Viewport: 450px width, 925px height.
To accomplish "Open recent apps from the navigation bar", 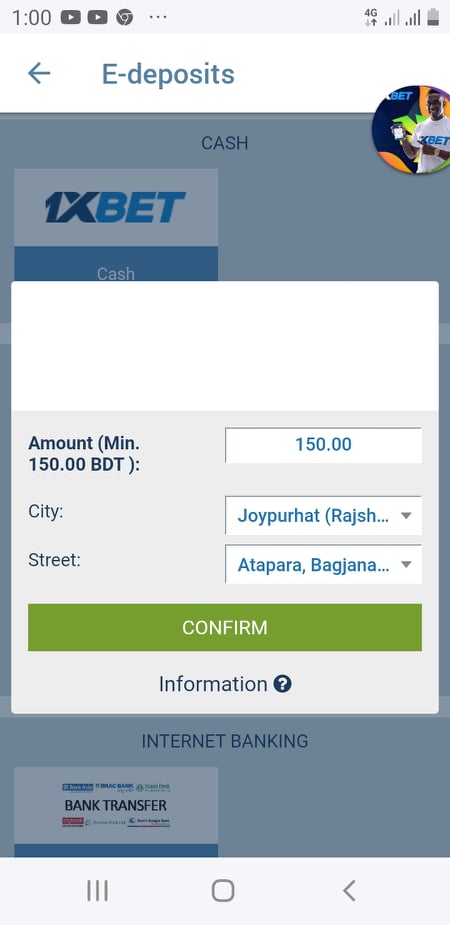I will 97,891.
